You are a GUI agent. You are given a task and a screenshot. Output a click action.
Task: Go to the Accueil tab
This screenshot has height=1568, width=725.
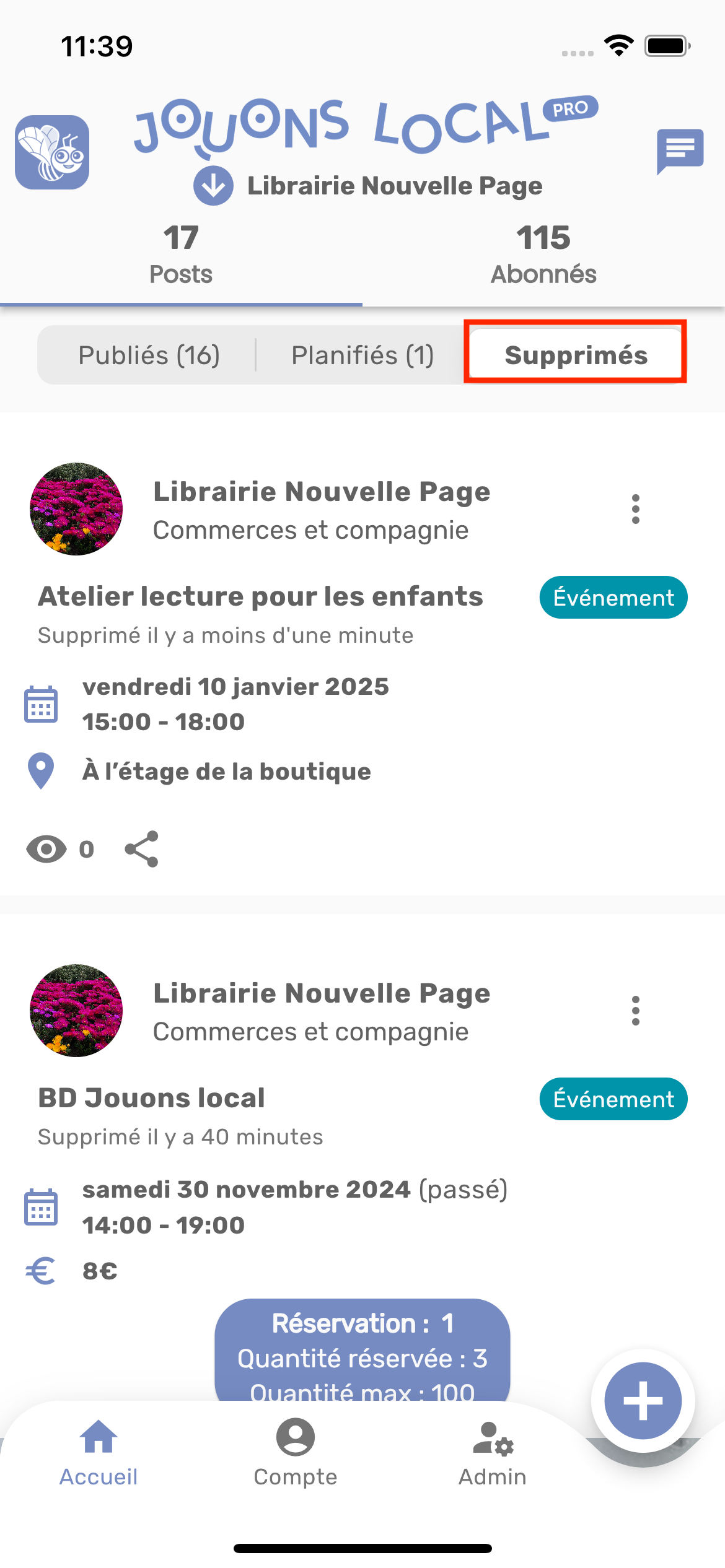pyautogui.click(x=99, y=1453)
